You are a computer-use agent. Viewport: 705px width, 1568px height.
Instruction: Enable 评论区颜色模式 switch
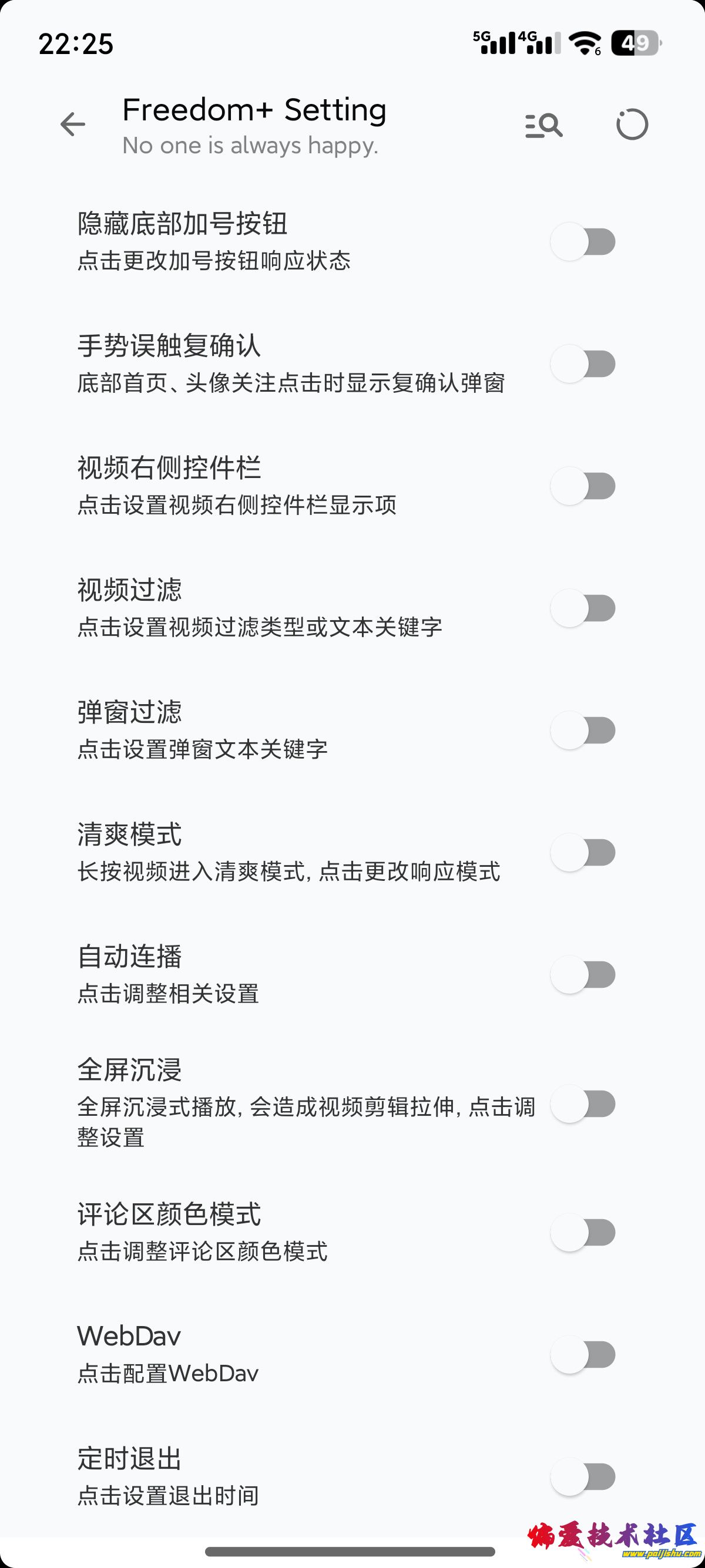click(583, 1233)
